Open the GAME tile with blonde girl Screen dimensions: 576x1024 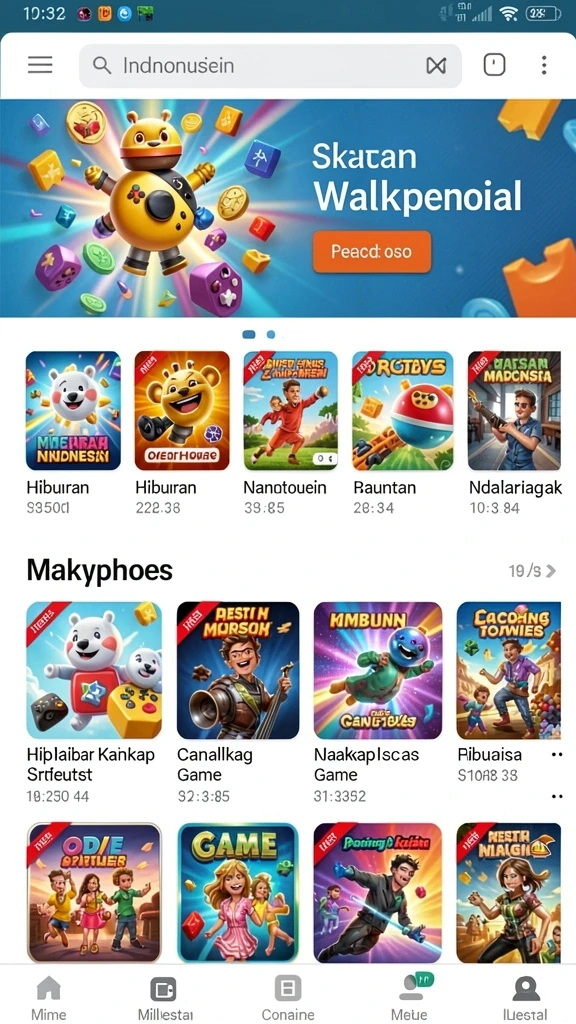click(238, 893)
